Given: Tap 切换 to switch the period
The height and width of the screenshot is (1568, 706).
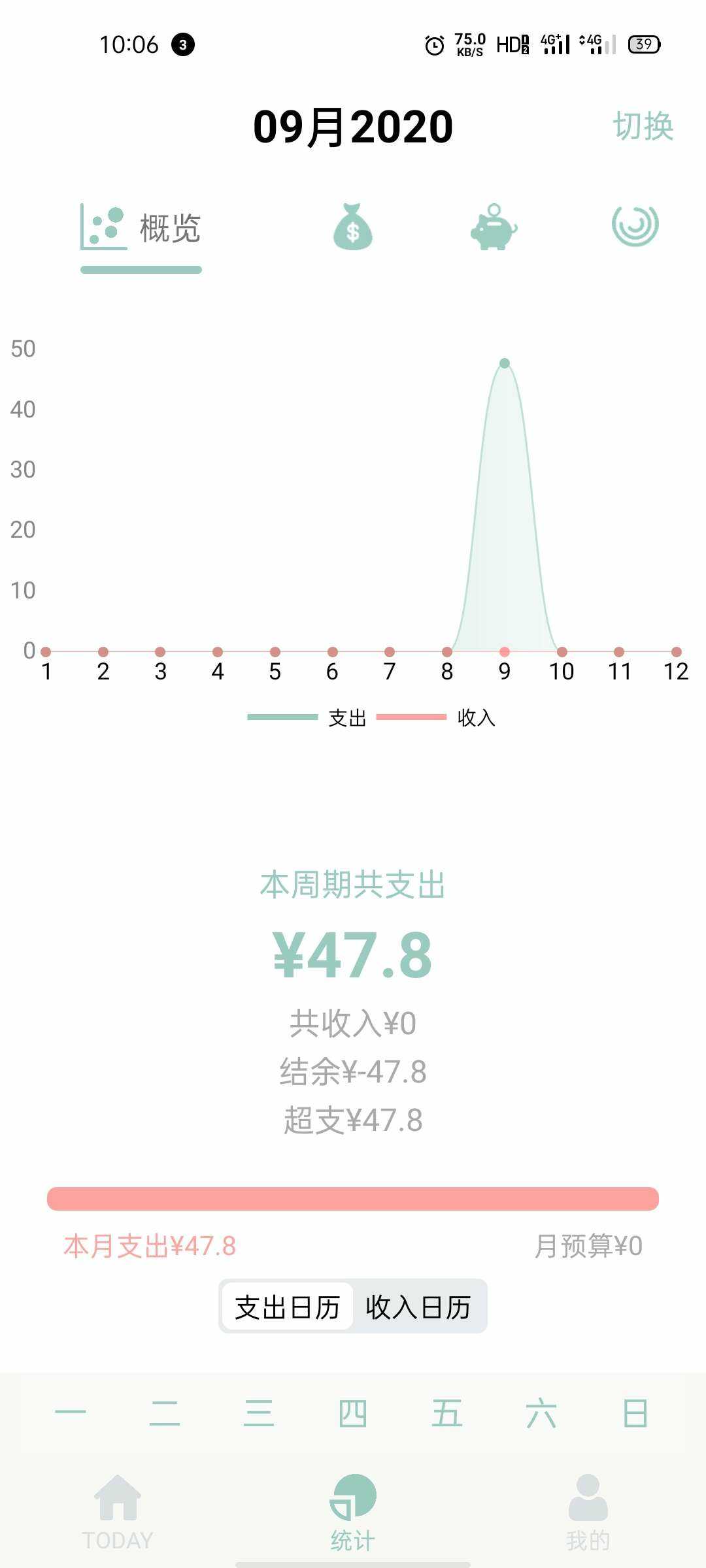Looking at the screenshot, I should pos(643,126).
